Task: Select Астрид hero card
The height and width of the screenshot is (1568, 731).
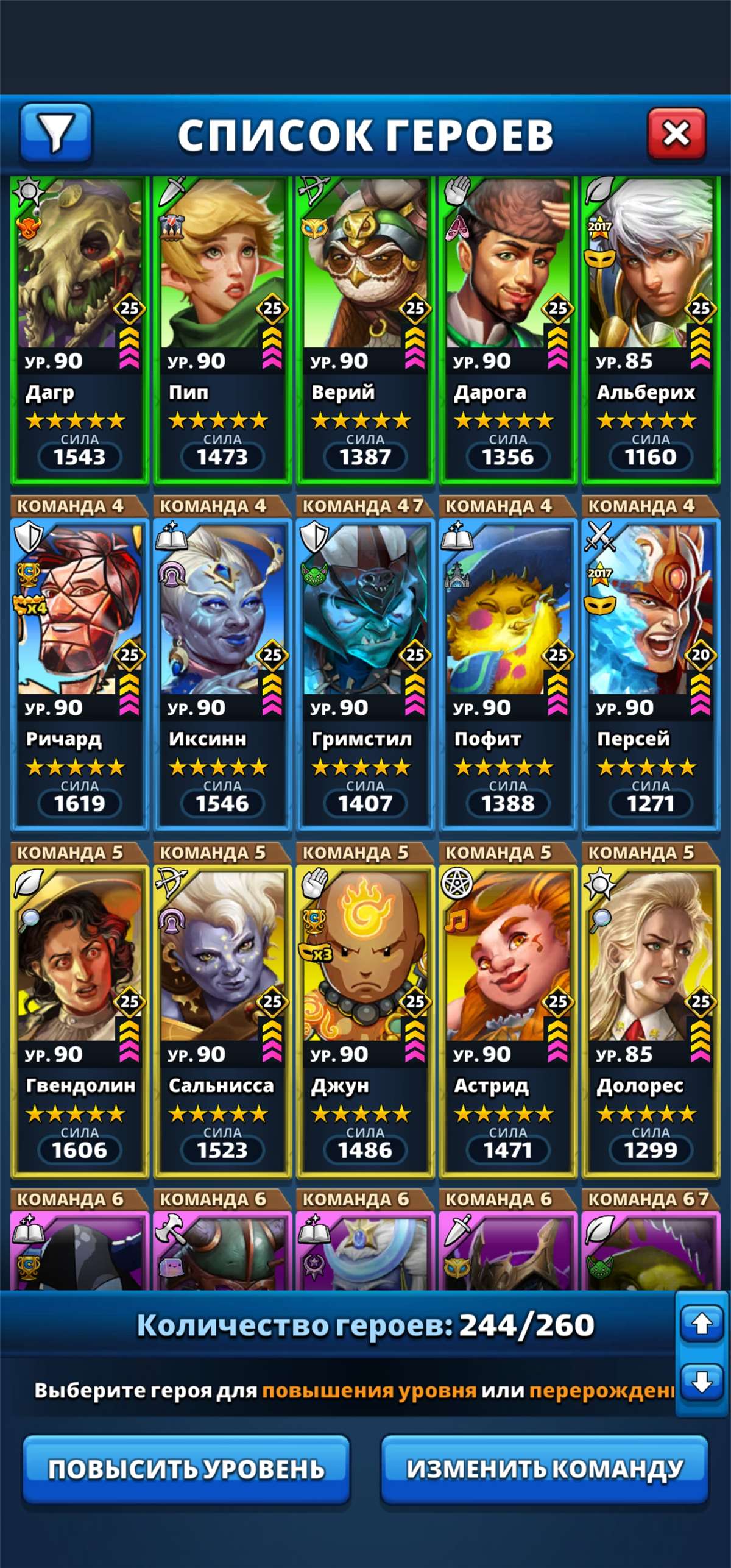Action: point(507,1022)
